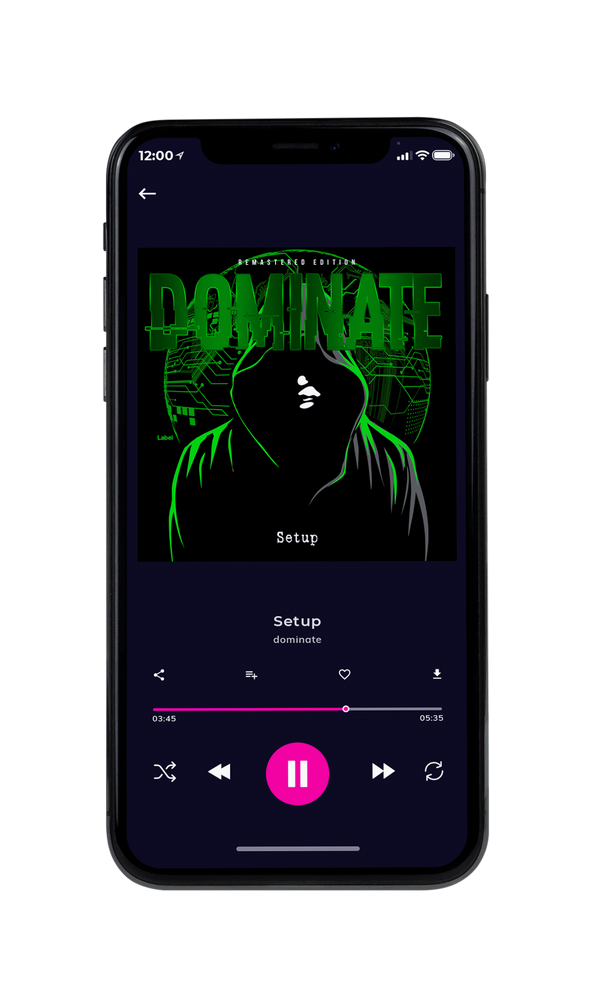Like the track with the heart icon

click(344, 674)
